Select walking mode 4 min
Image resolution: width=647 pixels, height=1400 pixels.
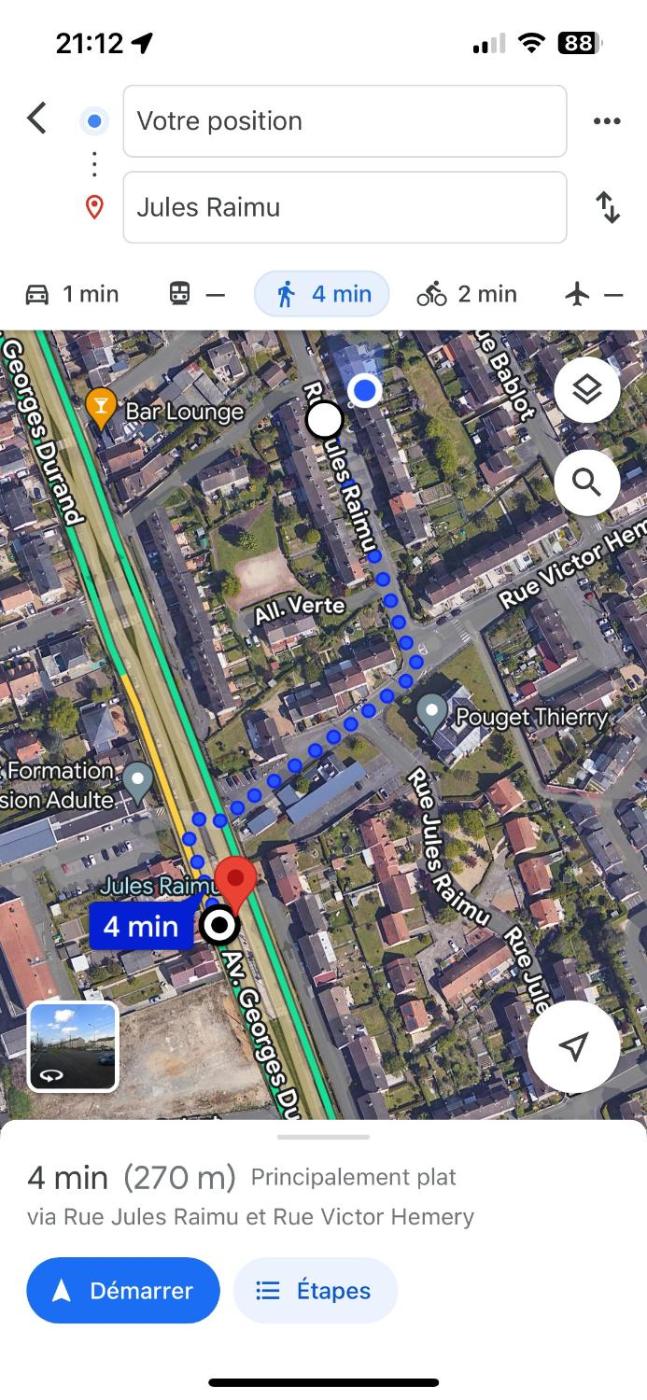point(322,294)
